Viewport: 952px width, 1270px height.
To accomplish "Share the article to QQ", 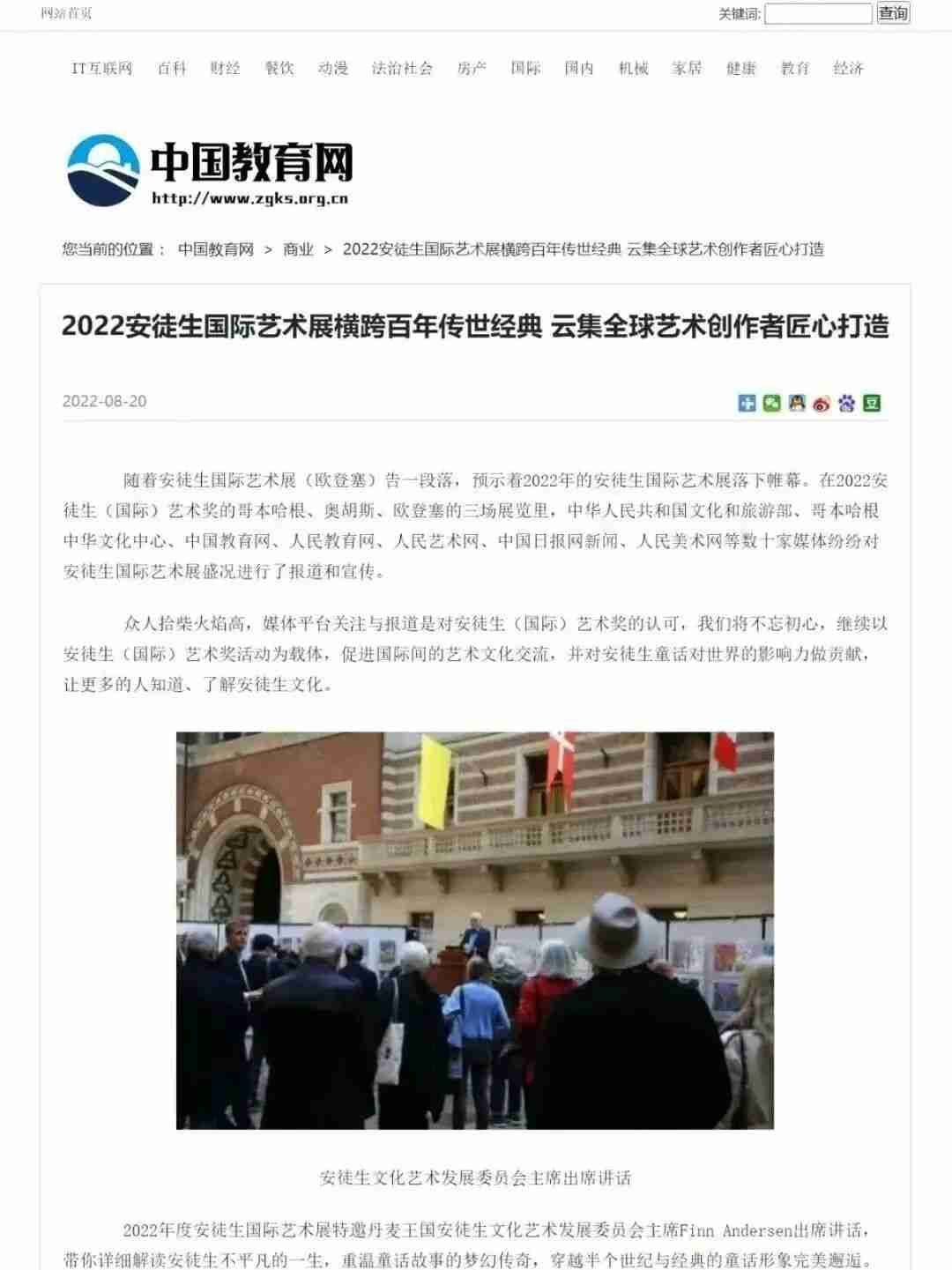I will [797, 404].
